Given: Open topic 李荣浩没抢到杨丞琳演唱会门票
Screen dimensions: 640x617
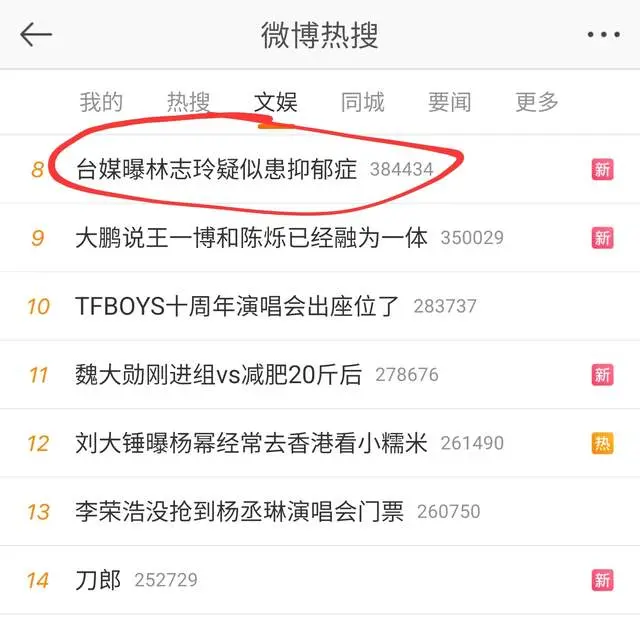Looking at the screenshot, I should tap(239, 511).
